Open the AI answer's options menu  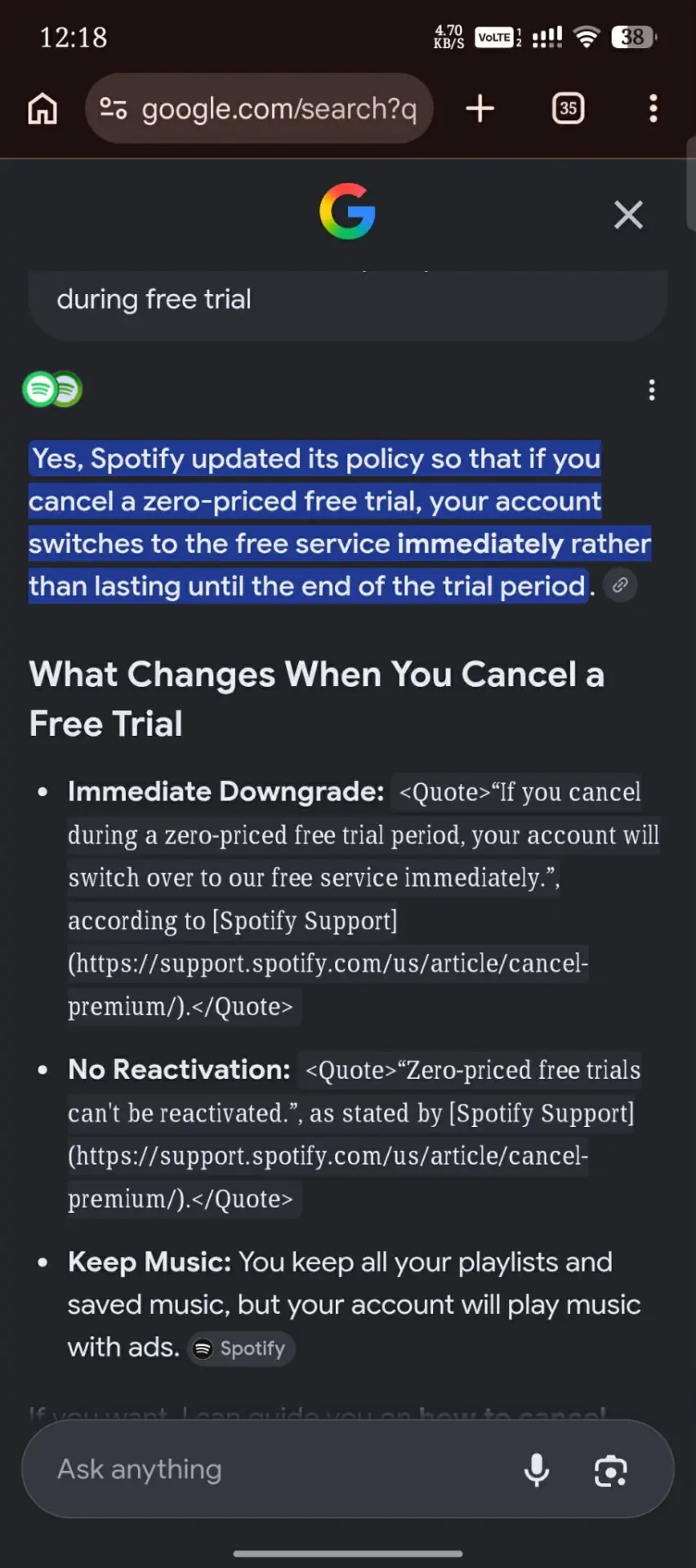651,390
